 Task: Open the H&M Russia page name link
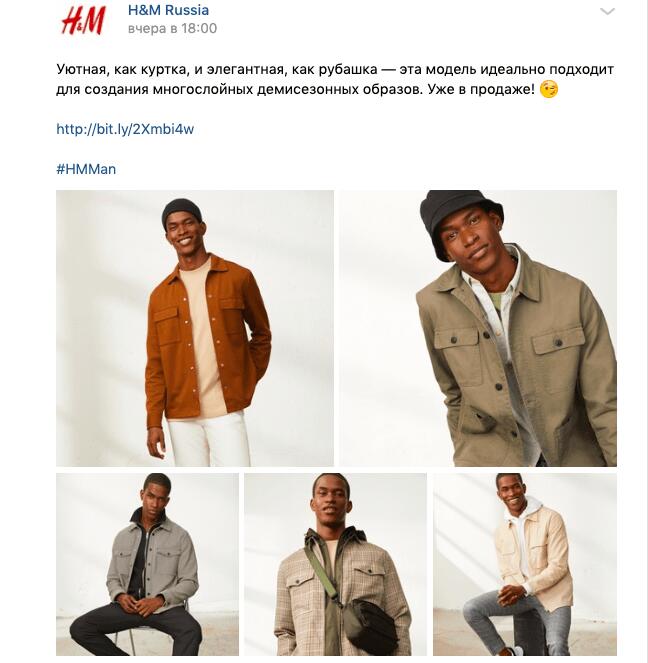coord(168,10)
